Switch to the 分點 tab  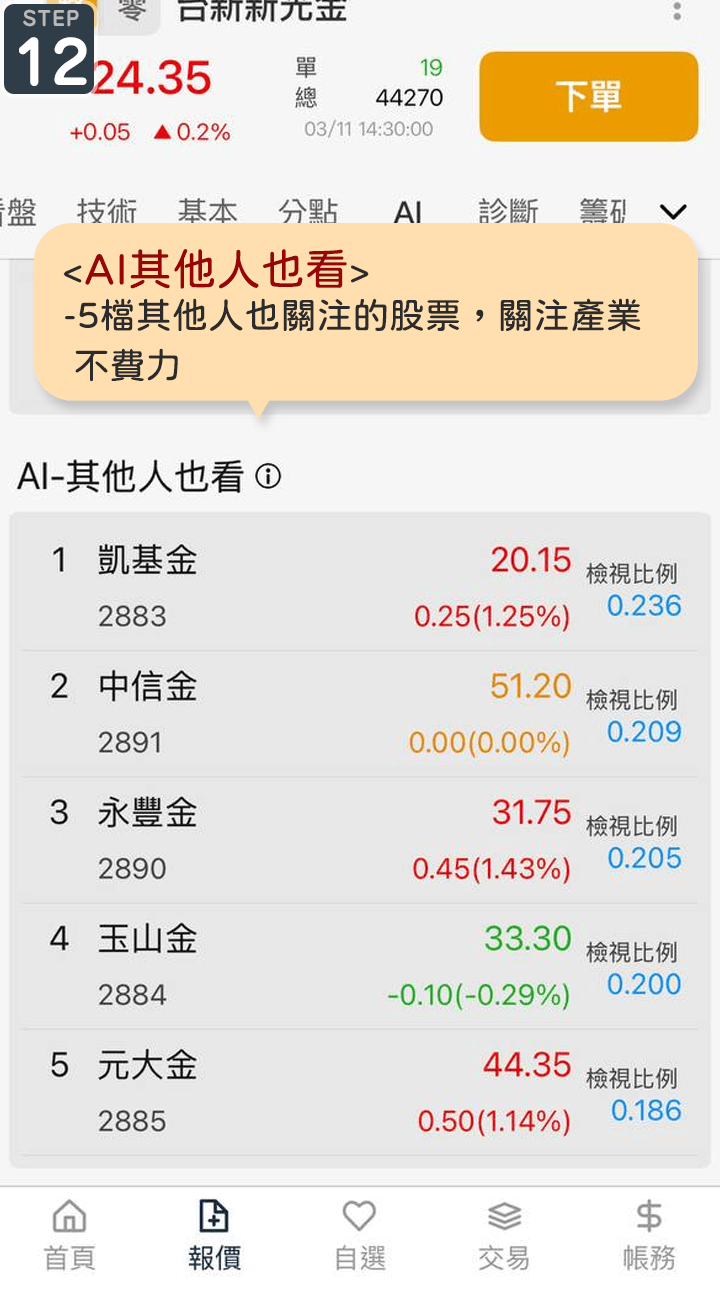[308, 211]
